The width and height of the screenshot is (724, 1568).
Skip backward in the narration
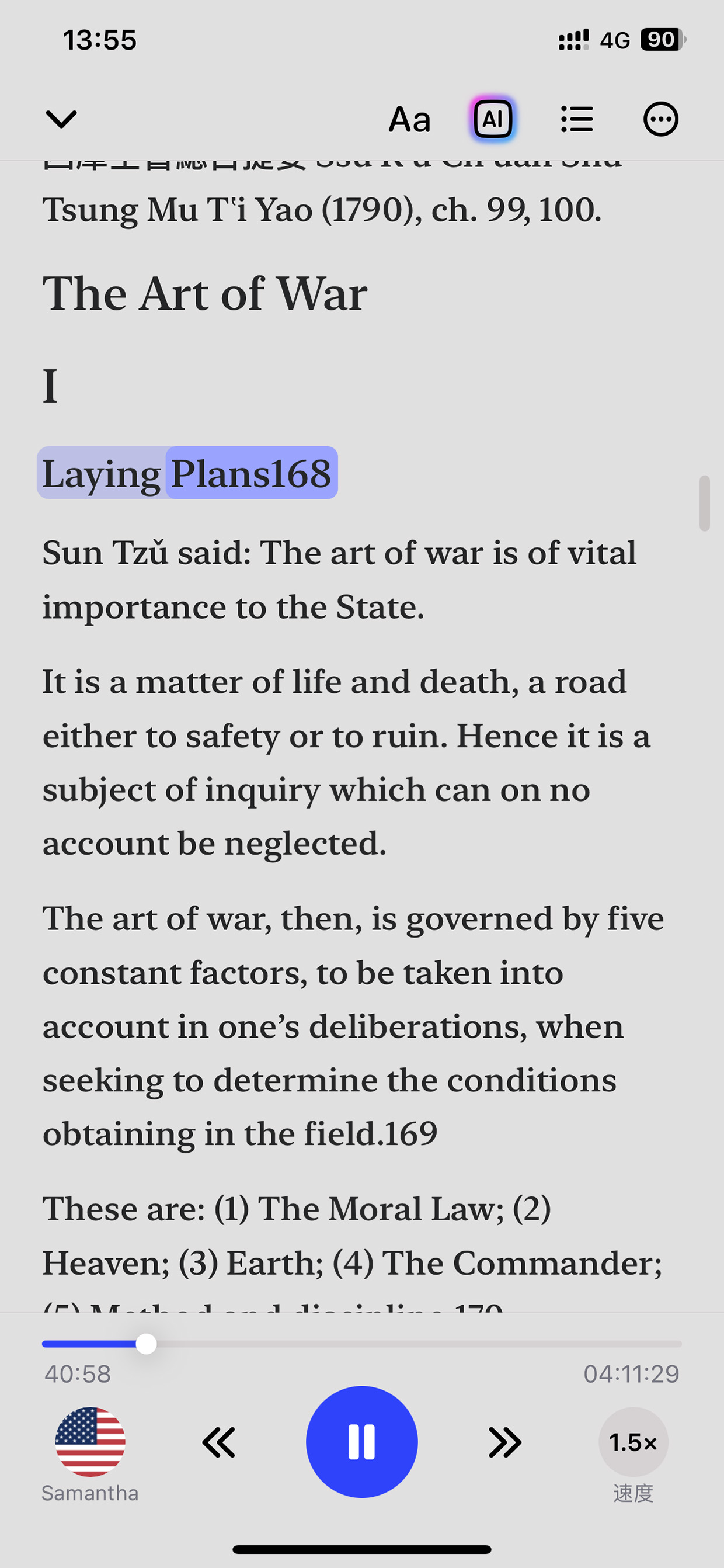[218, 1442]
